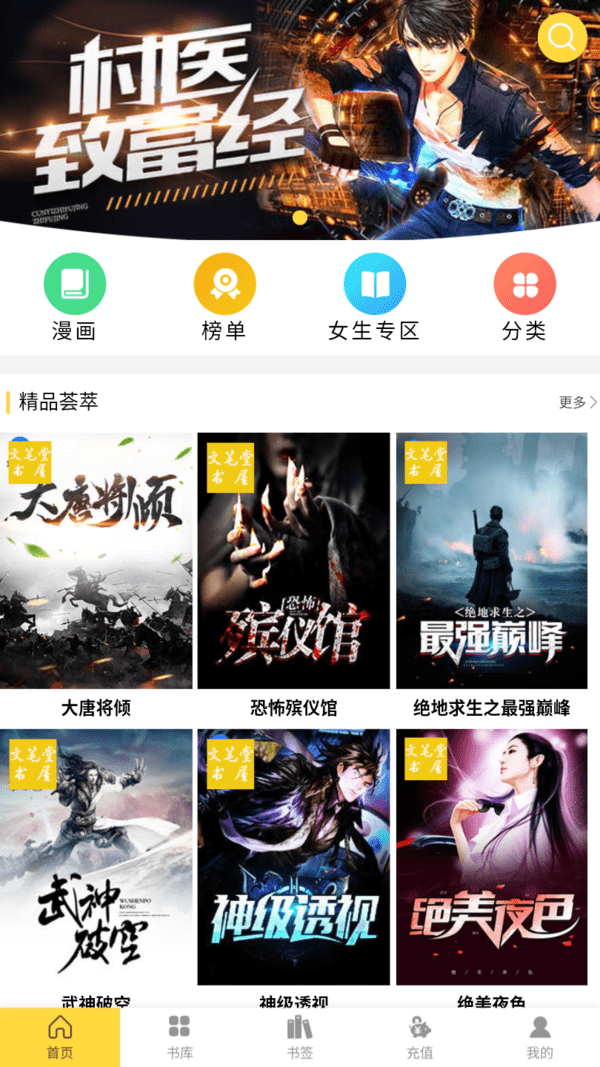Open the book 武神破空

pos(96,858)
